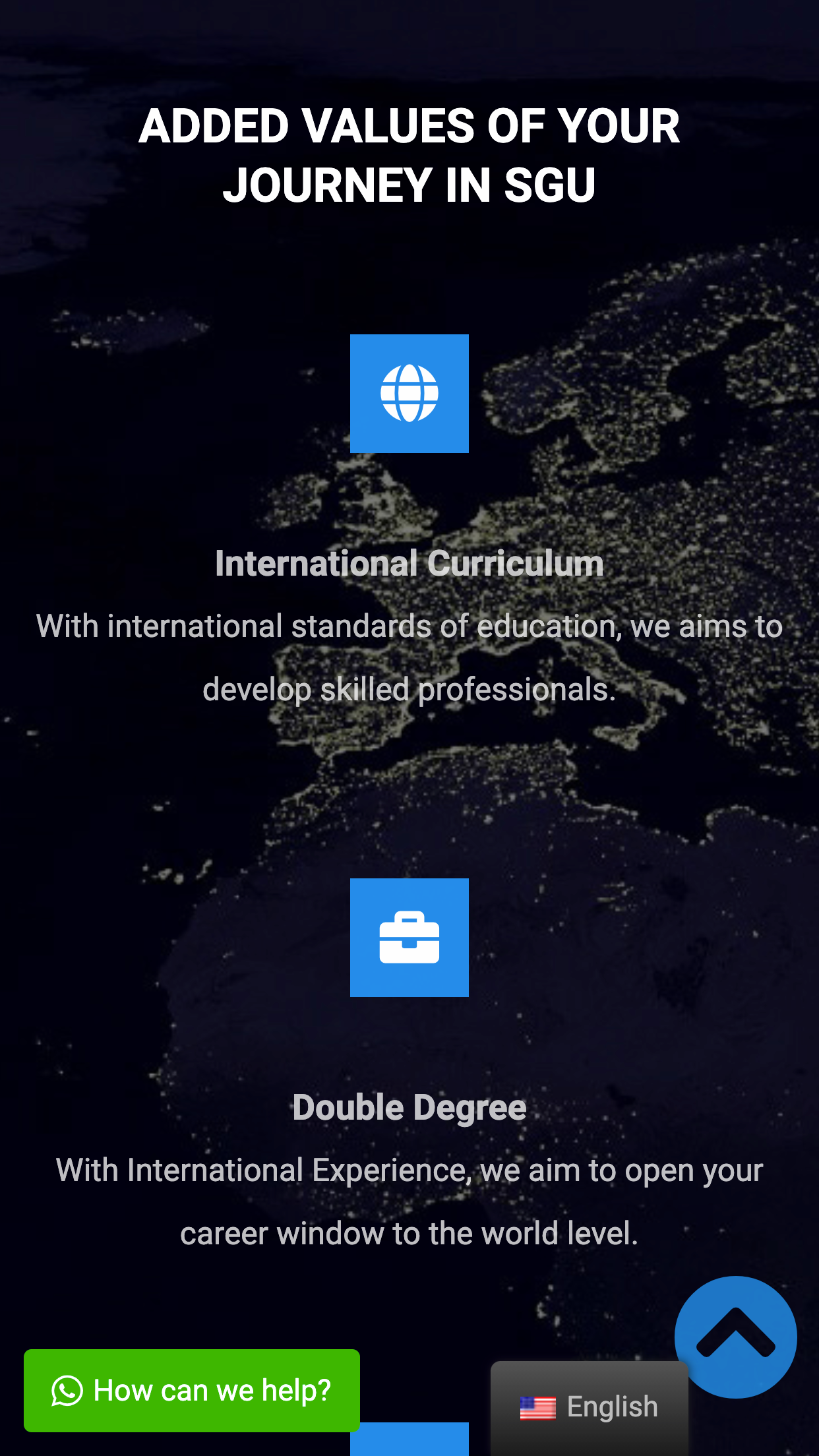Jump back to top of page

point(735,1336)
